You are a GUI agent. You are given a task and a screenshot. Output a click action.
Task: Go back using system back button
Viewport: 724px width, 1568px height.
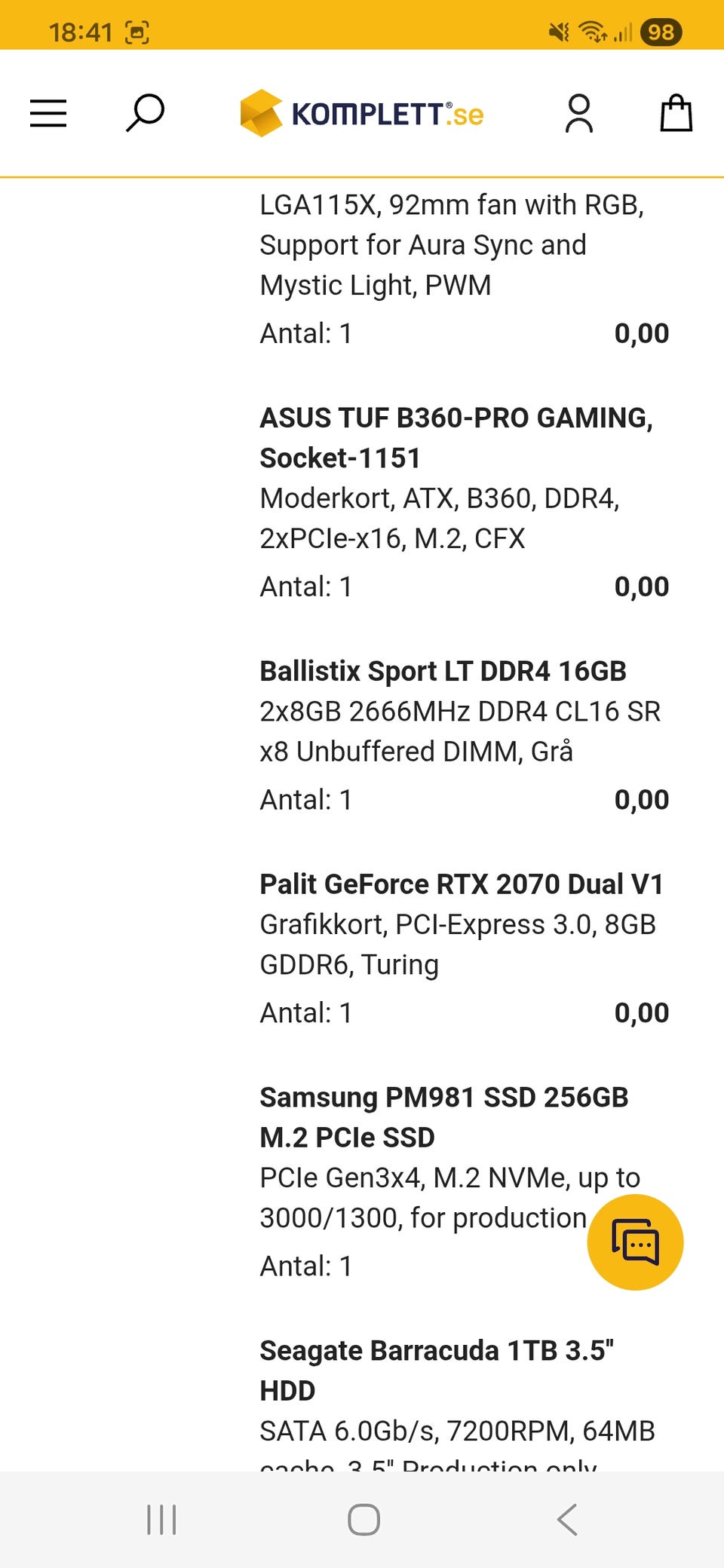[x=567, y=1519]
